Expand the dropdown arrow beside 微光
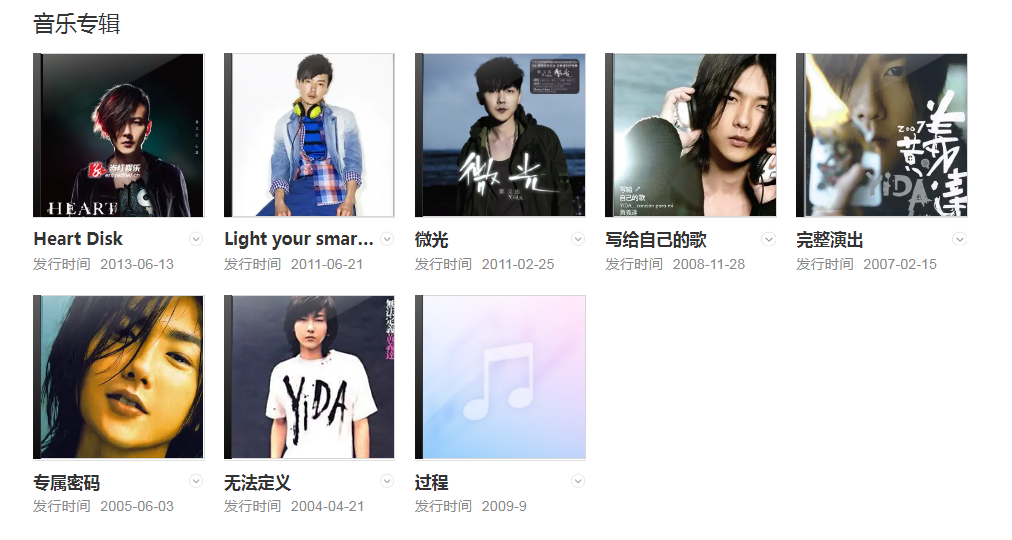 tap(578, 239)
